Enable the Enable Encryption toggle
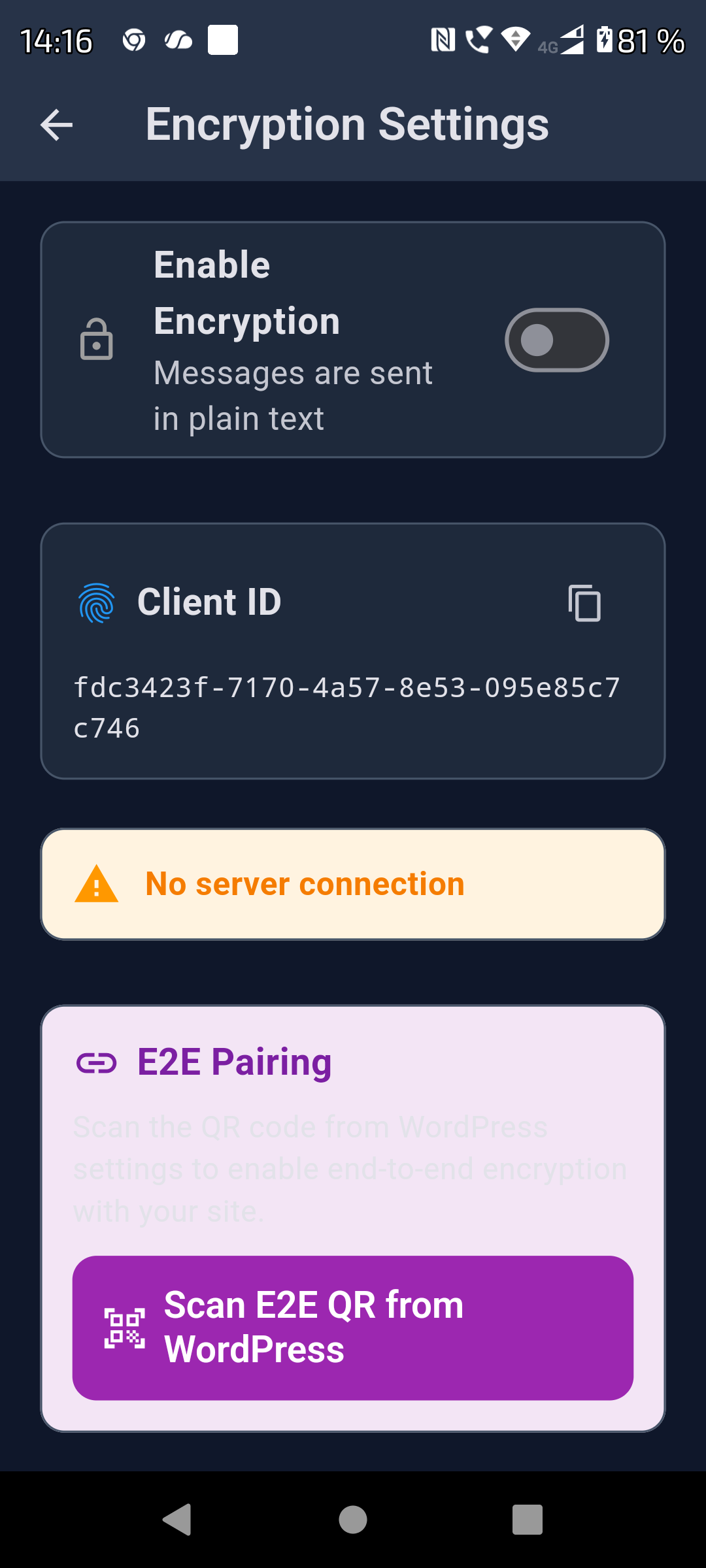The width and height of the screenshot is (706, 1568). [556, 340]
